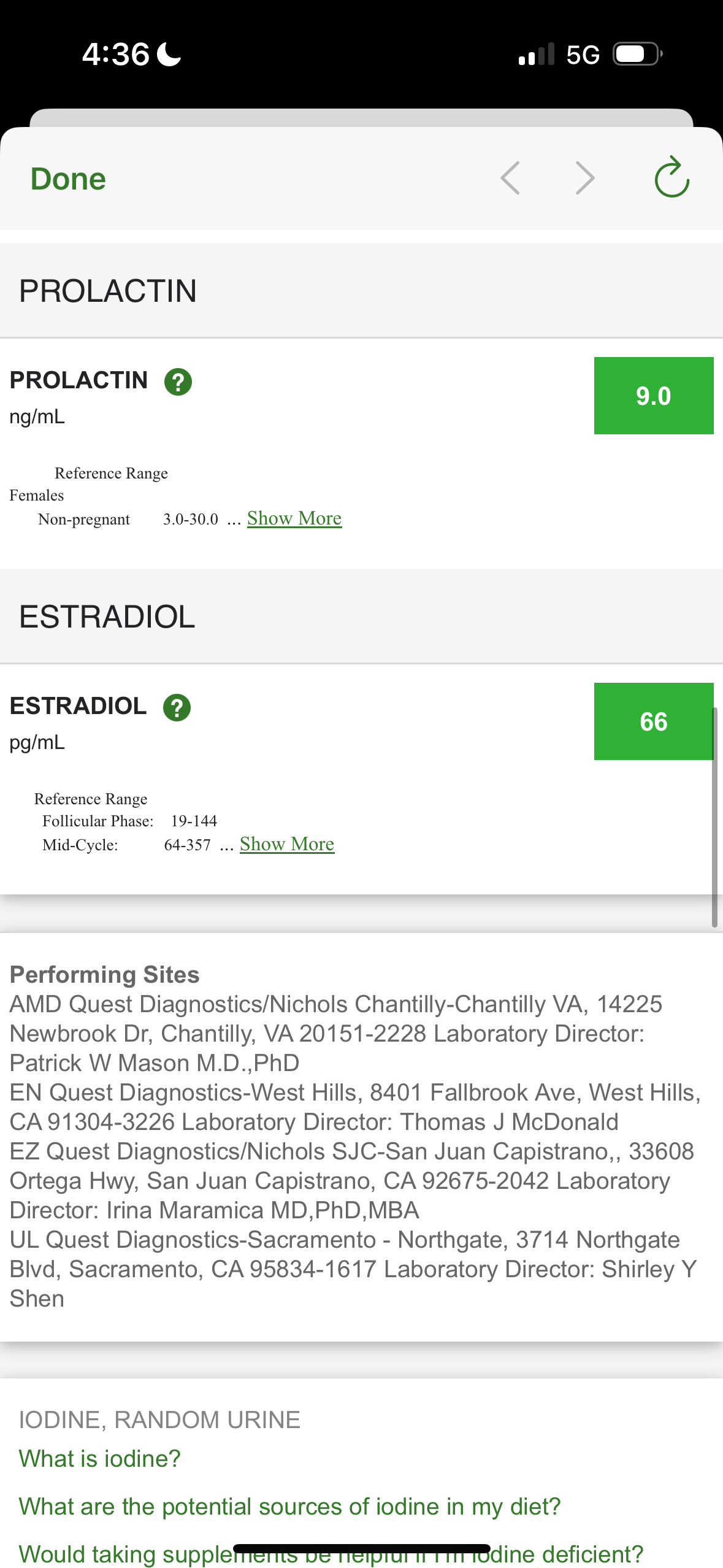Reload the lab results page
Image resolution: width=723 pixels, height=1568 pixels.
coord(671,177)
